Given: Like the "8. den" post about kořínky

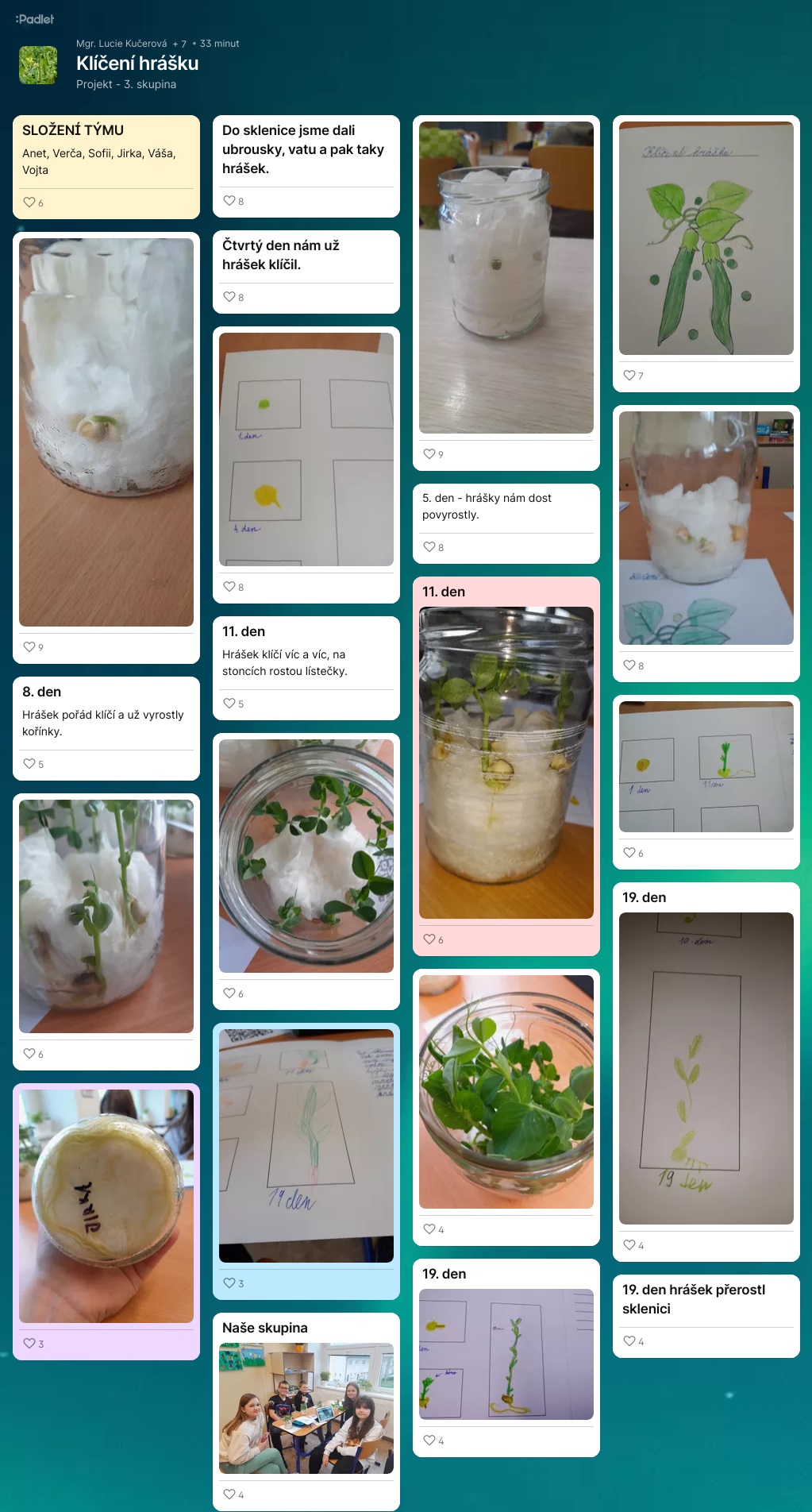Looking at the screenshot, I should (x=29, y=764).
